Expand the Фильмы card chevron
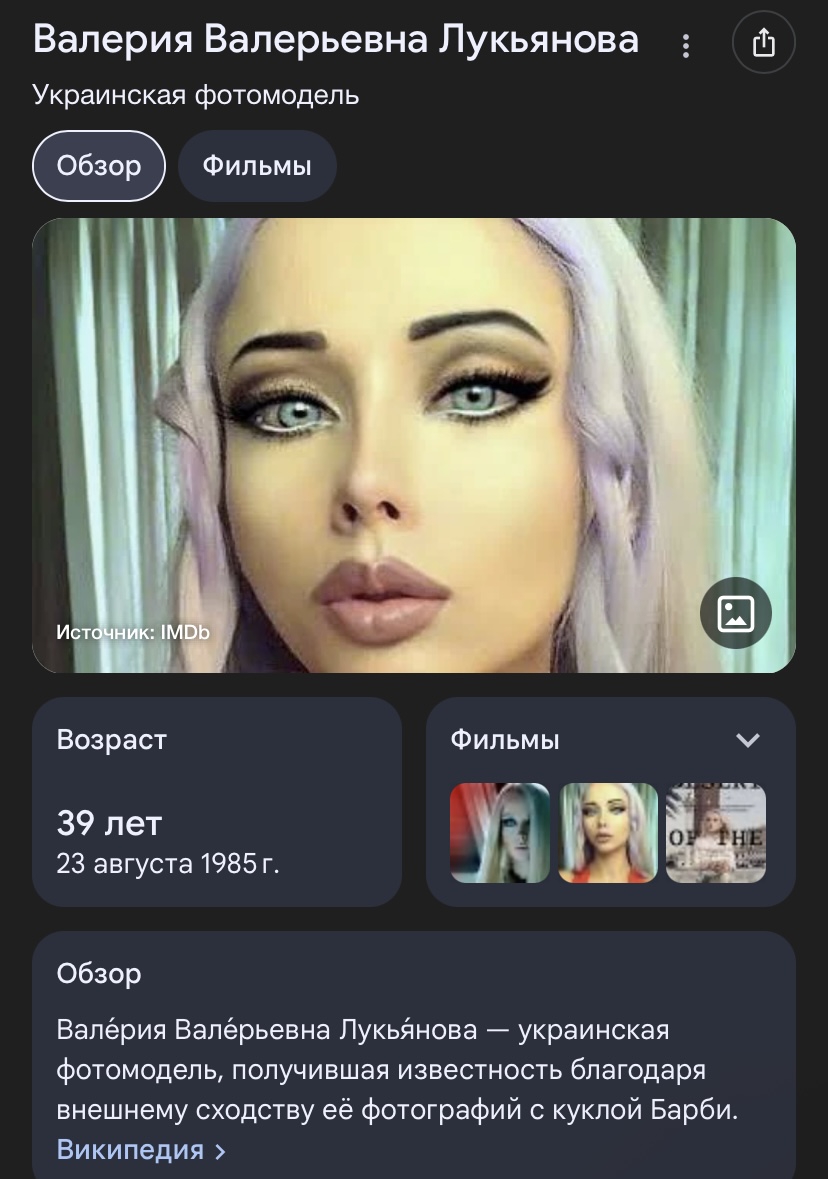Image resolution: width=828 pixels, height=1179 pixels. 748,740
